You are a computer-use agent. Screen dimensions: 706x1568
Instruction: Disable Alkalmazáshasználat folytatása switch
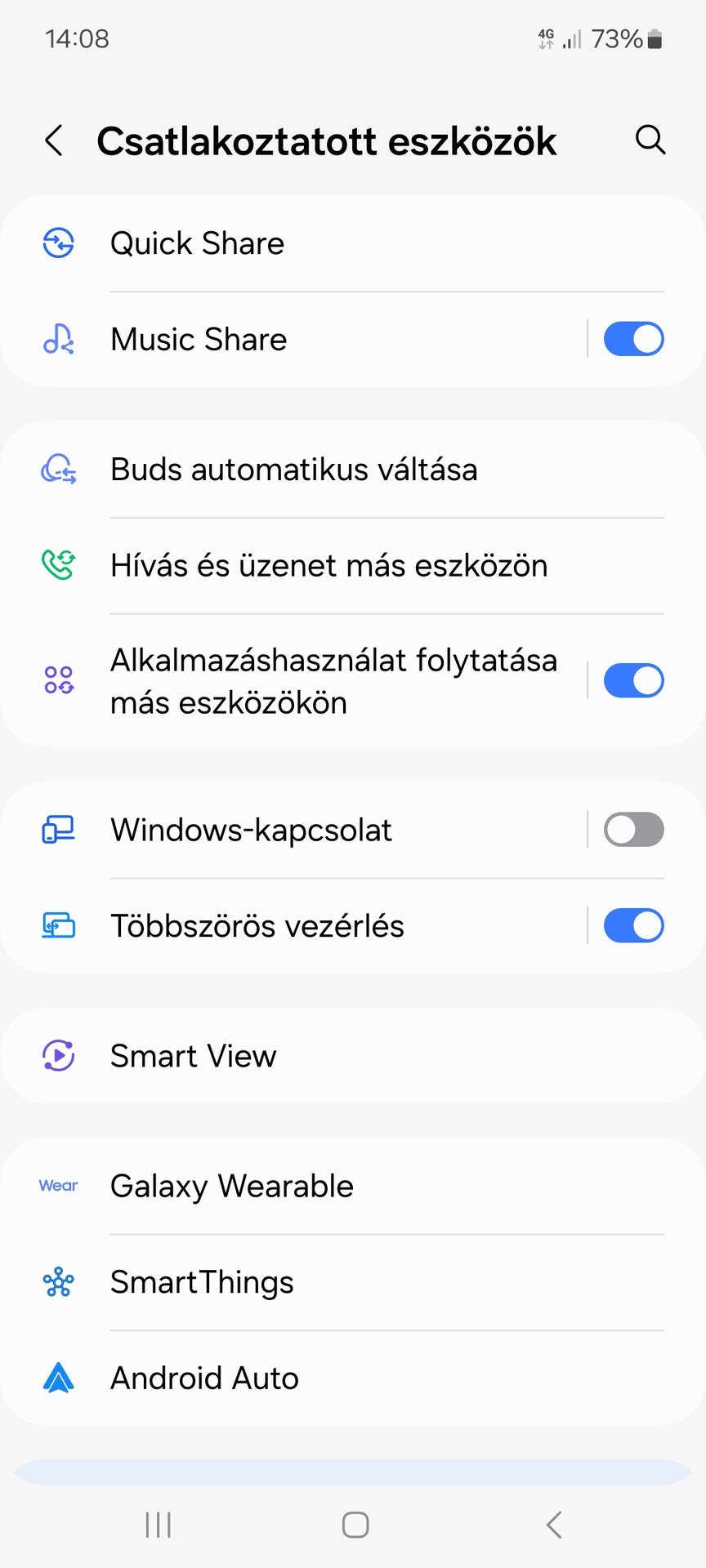coord(633,681)
